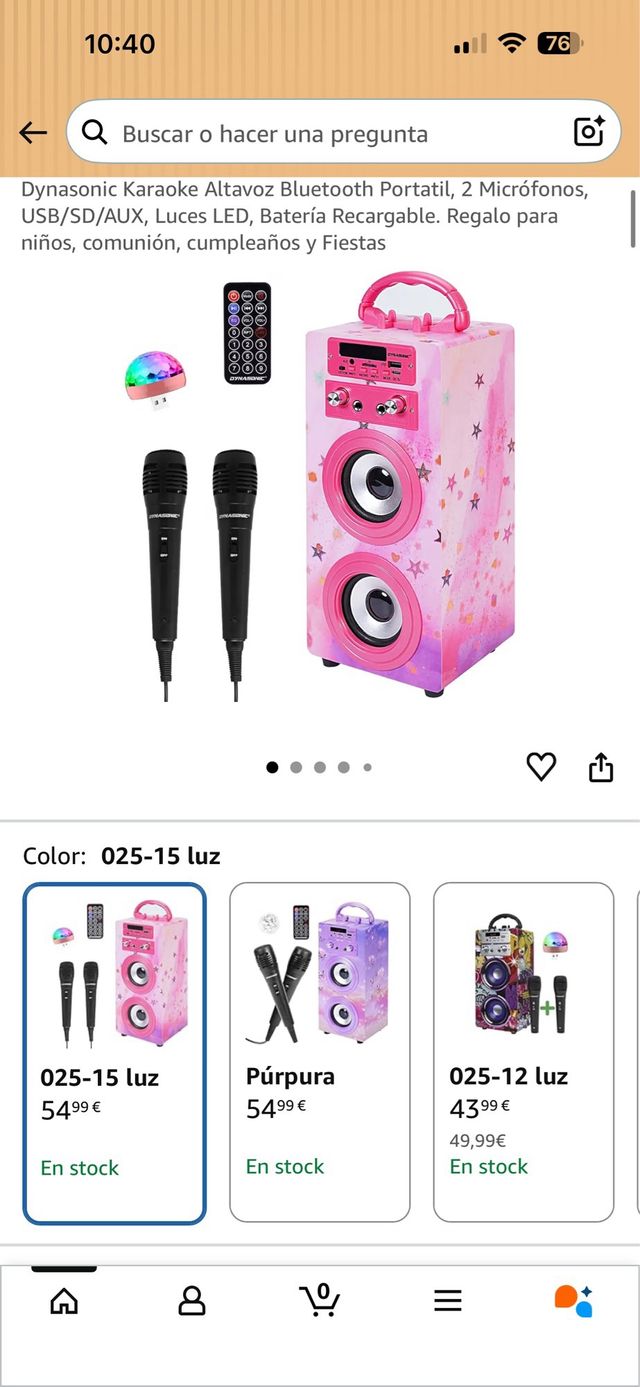The image size is (640, 1387).
Task: Open the account profile tab
Action: pos(191,1300)
